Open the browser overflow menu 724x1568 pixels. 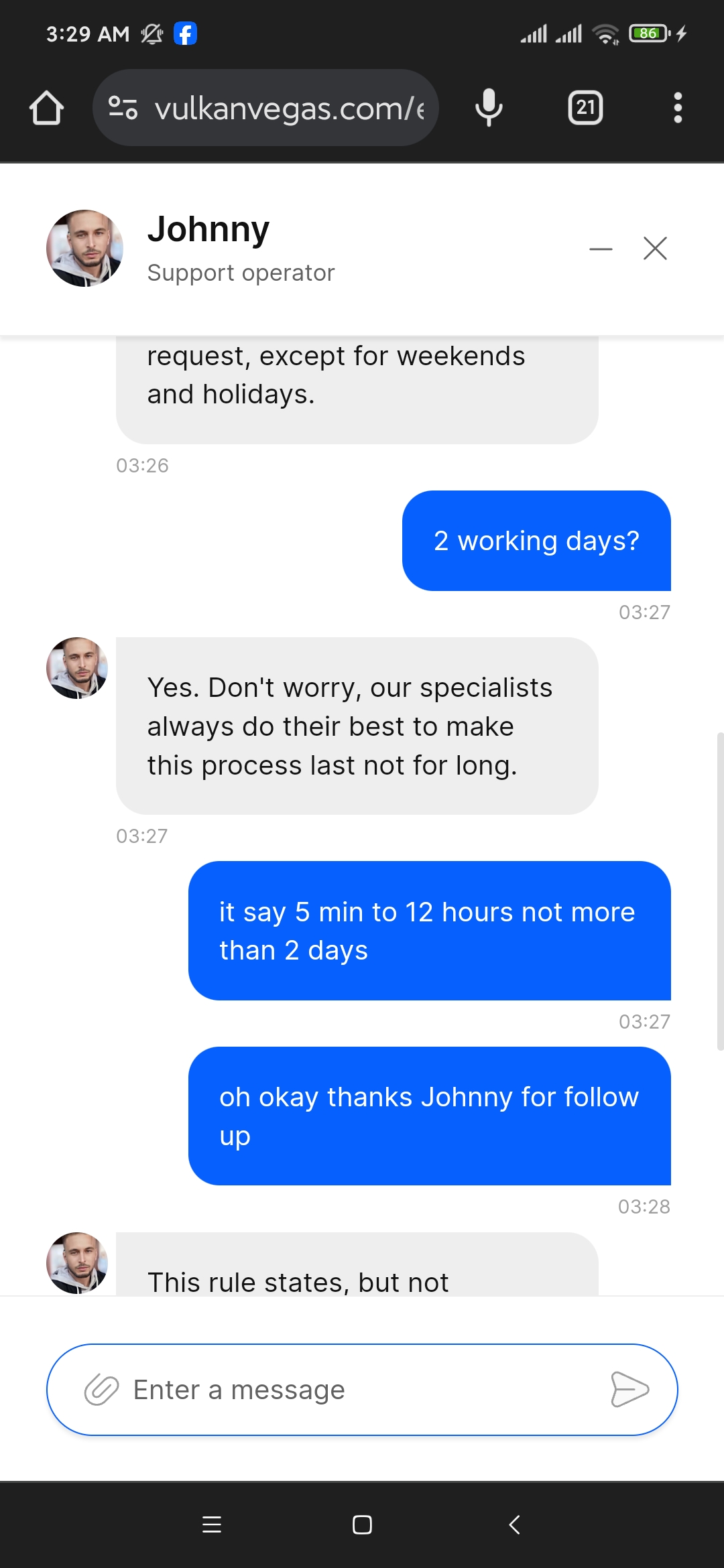pyautogui.click(x=678, y=108)
